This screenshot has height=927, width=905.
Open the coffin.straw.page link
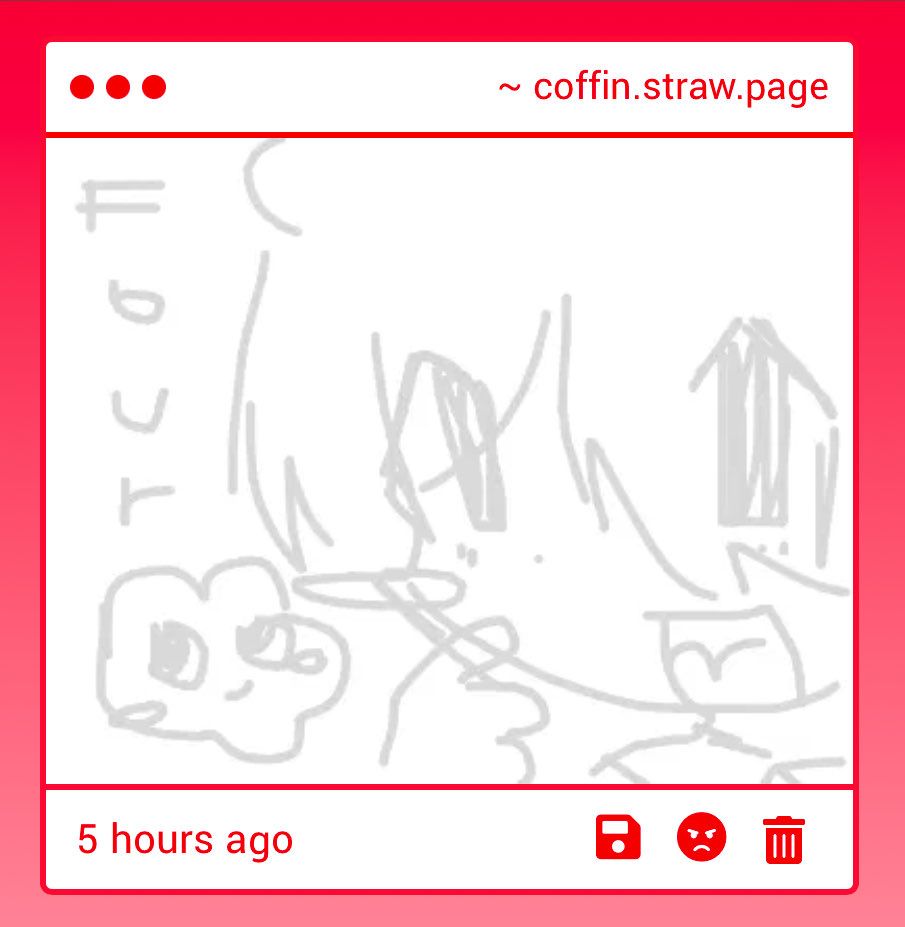point(663,88)
